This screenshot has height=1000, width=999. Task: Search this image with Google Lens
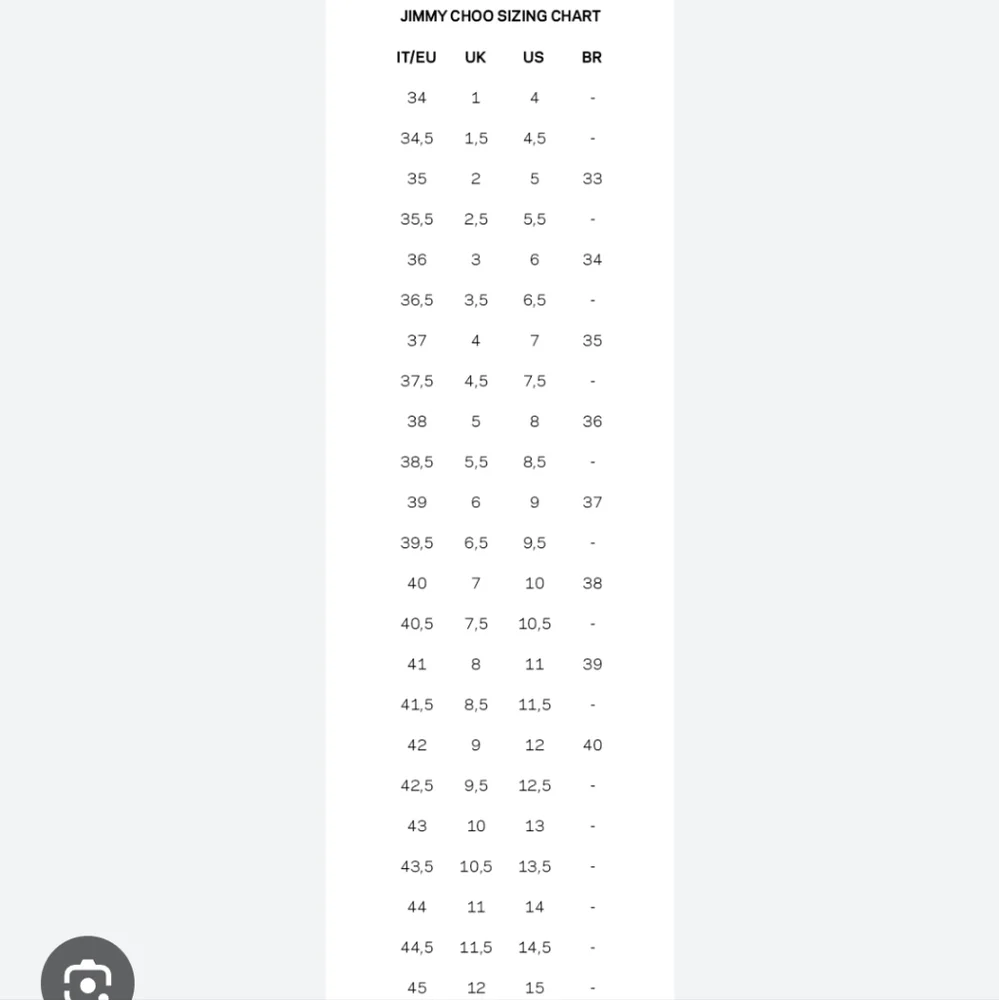pos(87,977)
